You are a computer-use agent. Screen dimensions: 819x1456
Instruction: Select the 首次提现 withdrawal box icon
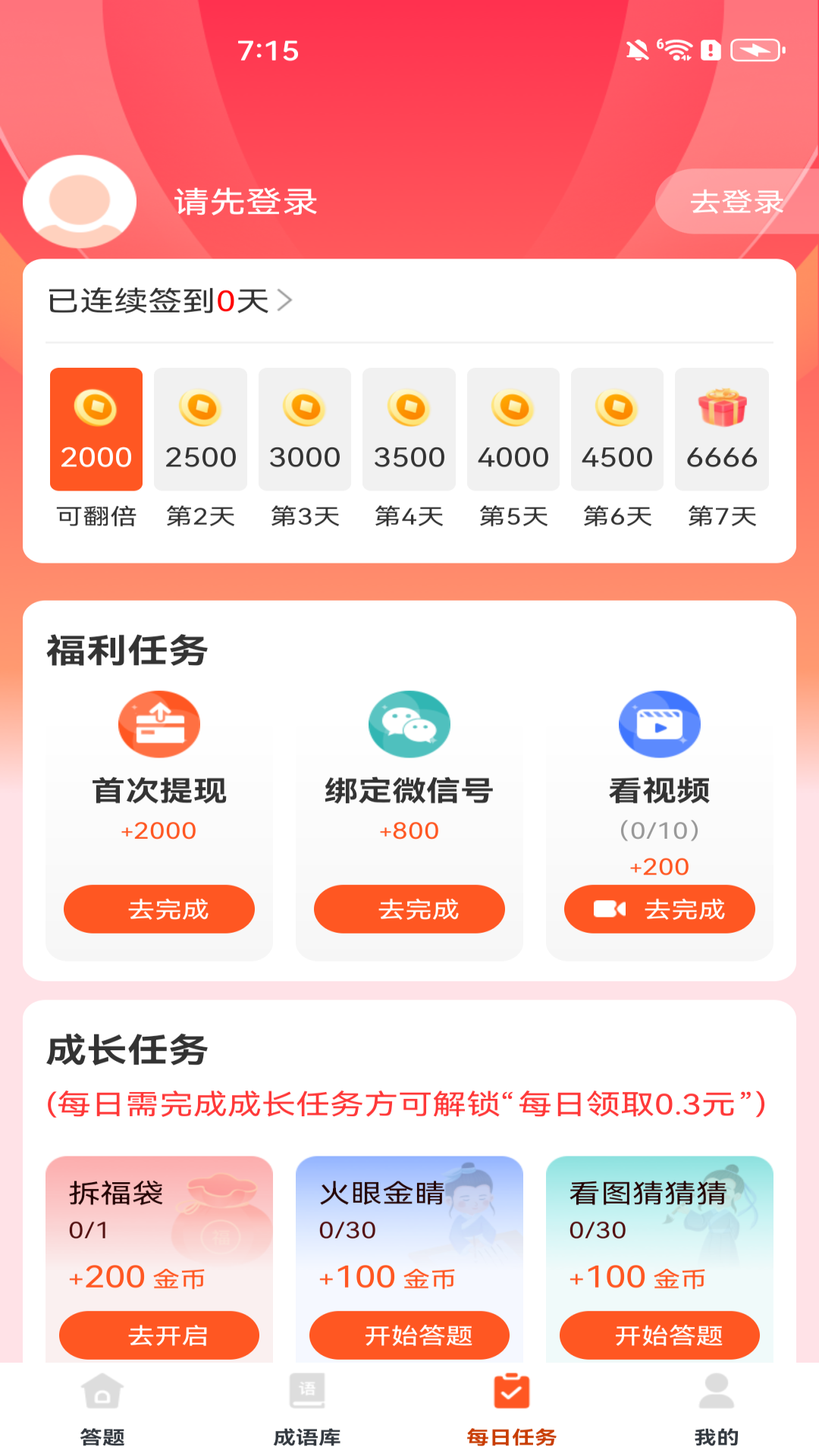click(158, 724)
